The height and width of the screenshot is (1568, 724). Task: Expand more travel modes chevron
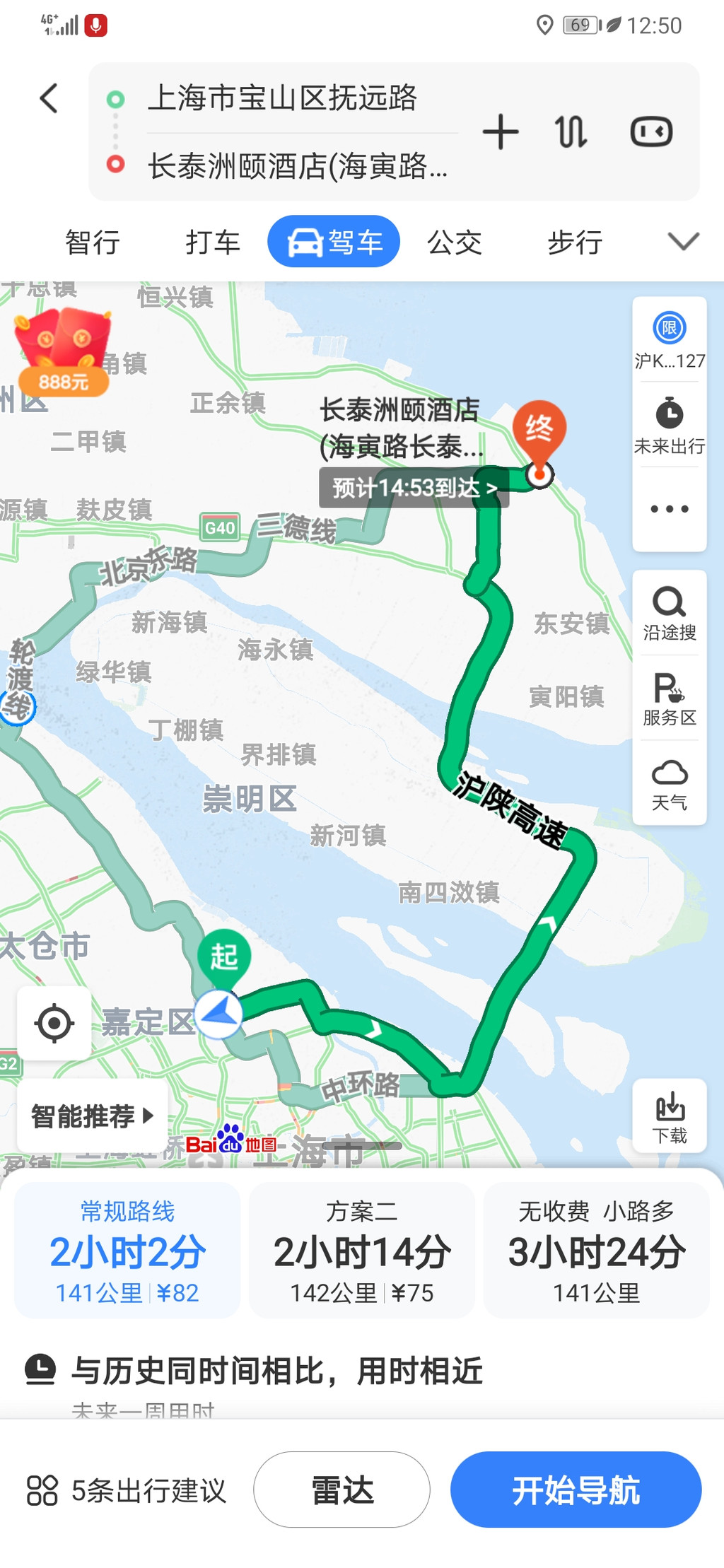[x=684, y=242]
